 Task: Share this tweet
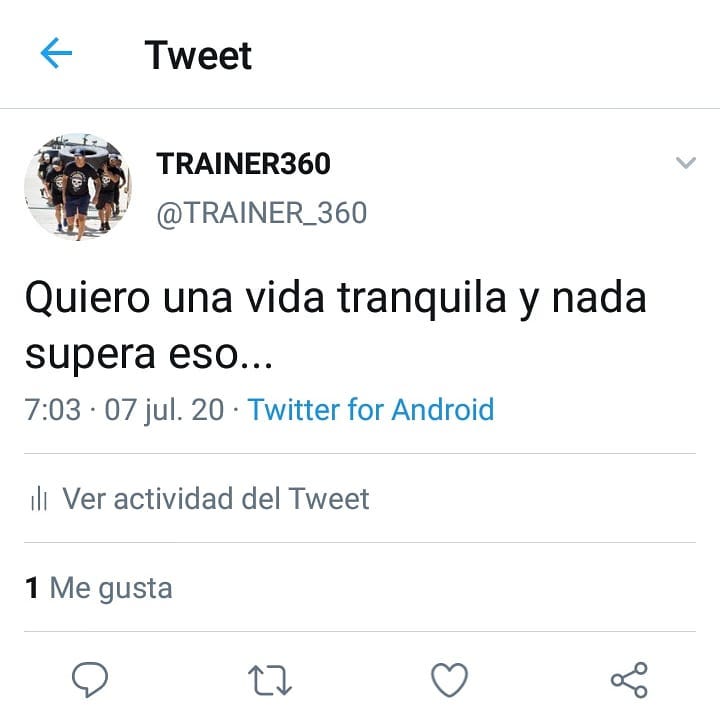(x=629, y=681)
